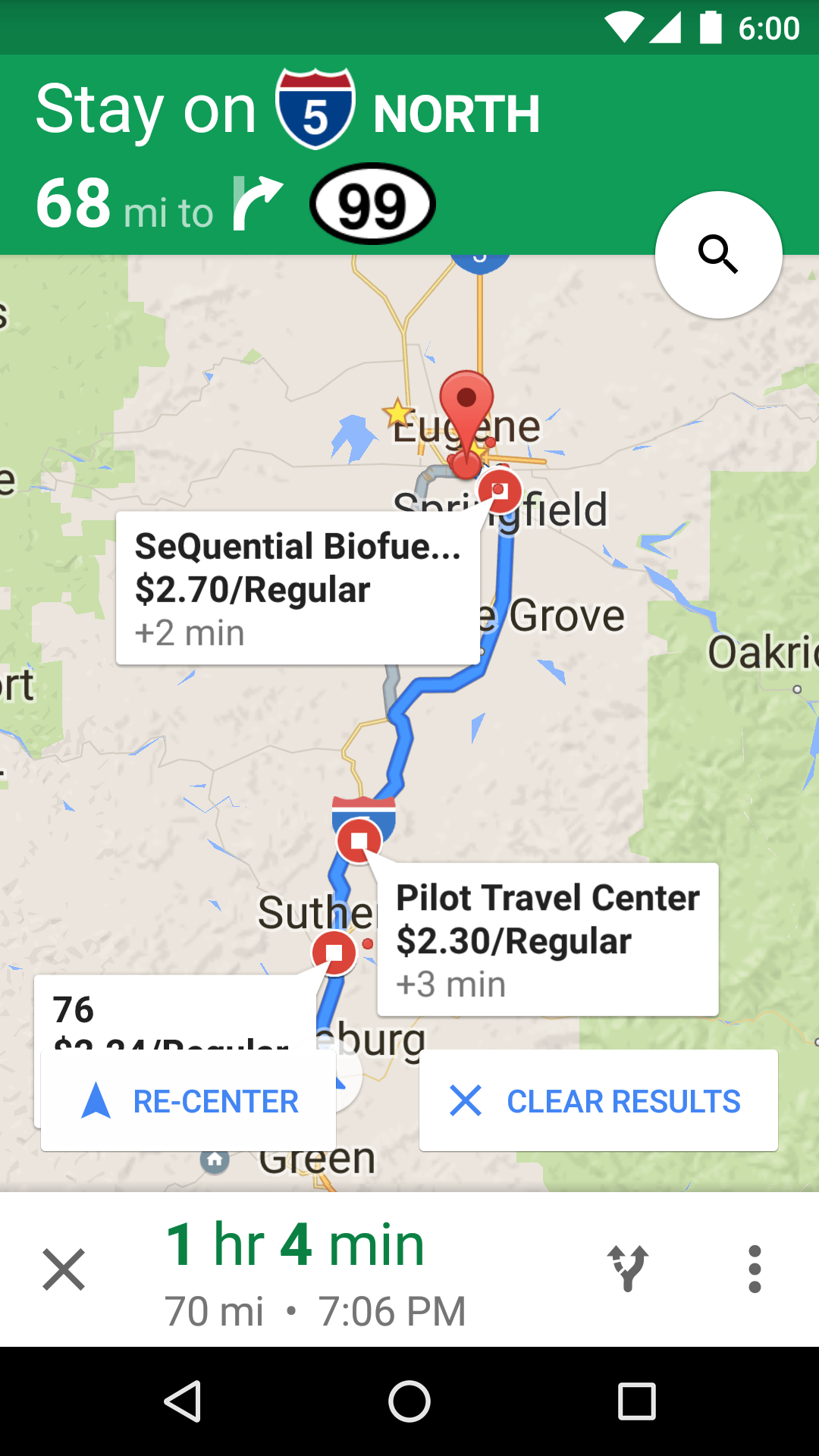Open the SeQuential Biofuels gas station card
This screenshot has width=819, height=1456.
point(297,588)
